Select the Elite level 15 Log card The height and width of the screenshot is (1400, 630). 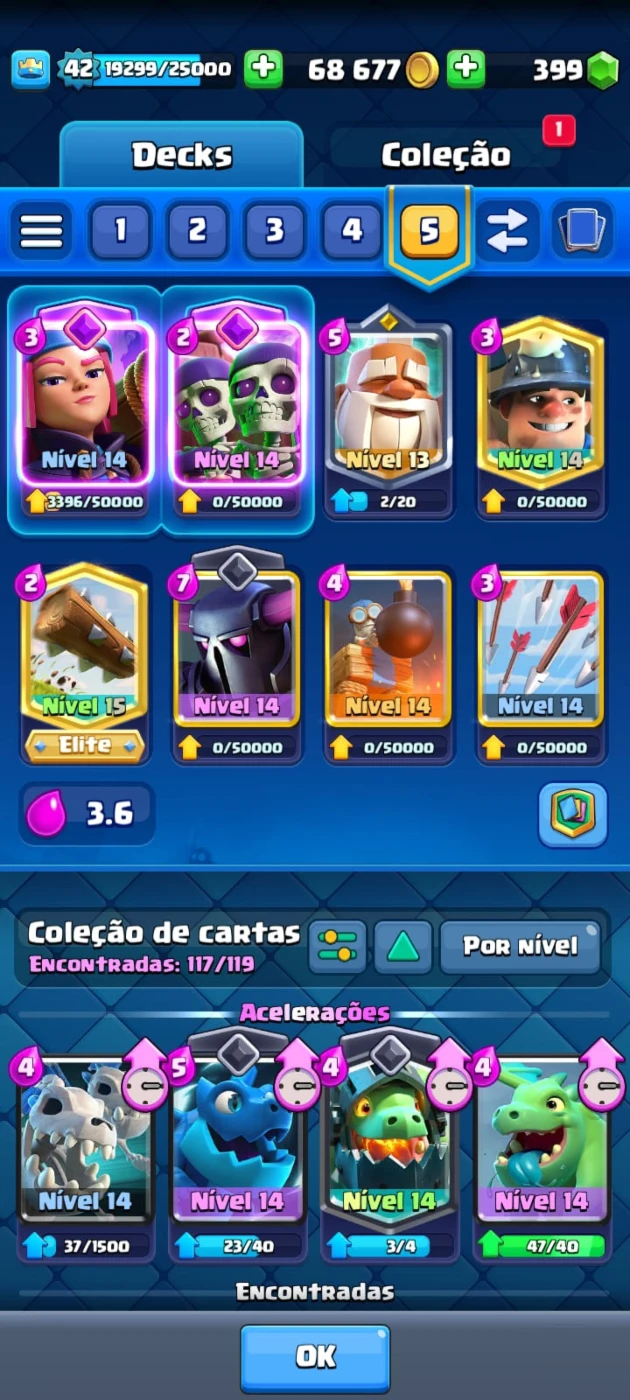point(85,660)
